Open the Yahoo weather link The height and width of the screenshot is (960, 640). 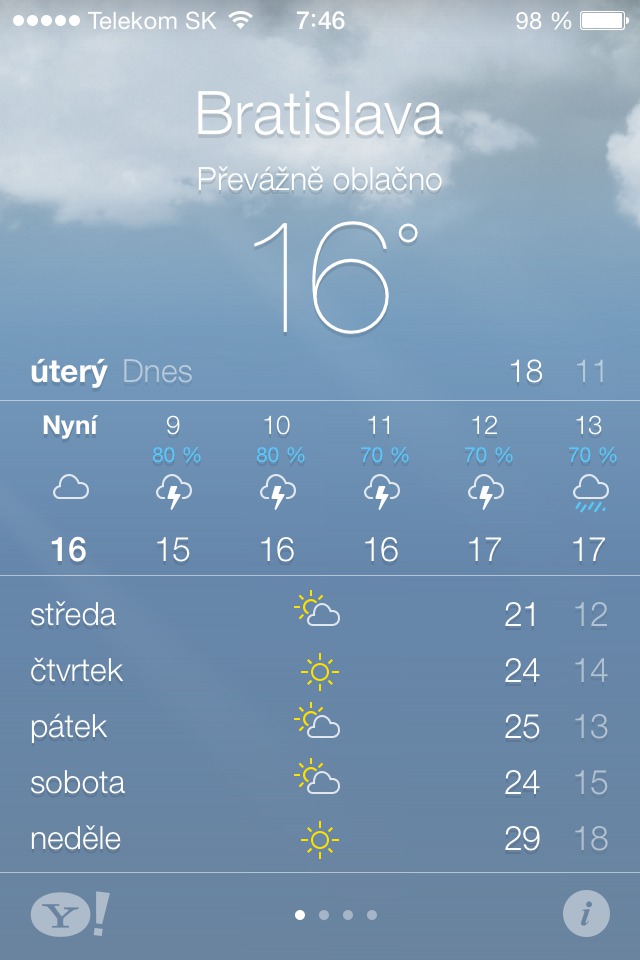[x=68, y=914]
